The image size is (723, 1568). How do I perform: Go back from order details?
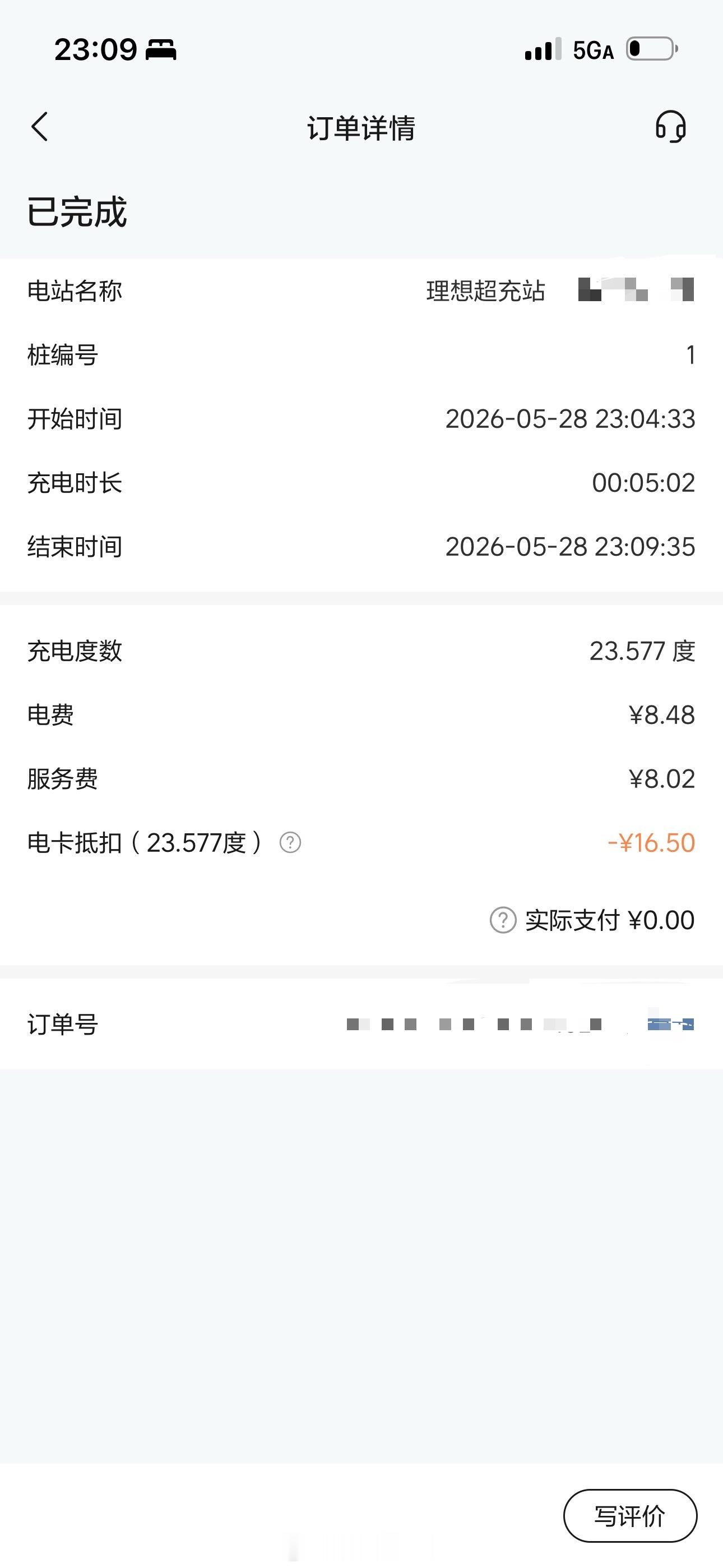[40, 127]
